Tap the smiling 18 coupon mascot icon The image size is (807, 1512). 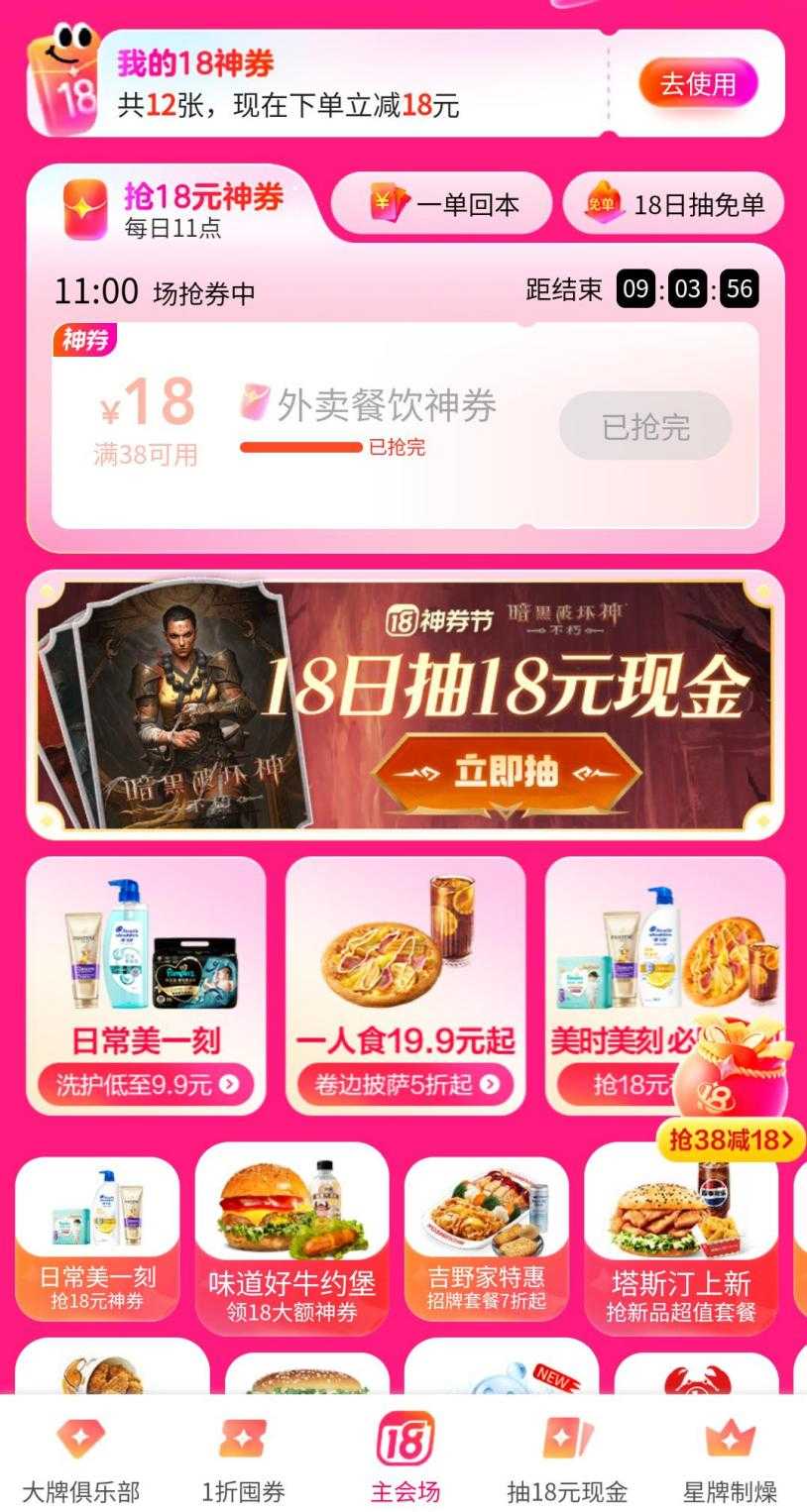click(x=61, y=79)
